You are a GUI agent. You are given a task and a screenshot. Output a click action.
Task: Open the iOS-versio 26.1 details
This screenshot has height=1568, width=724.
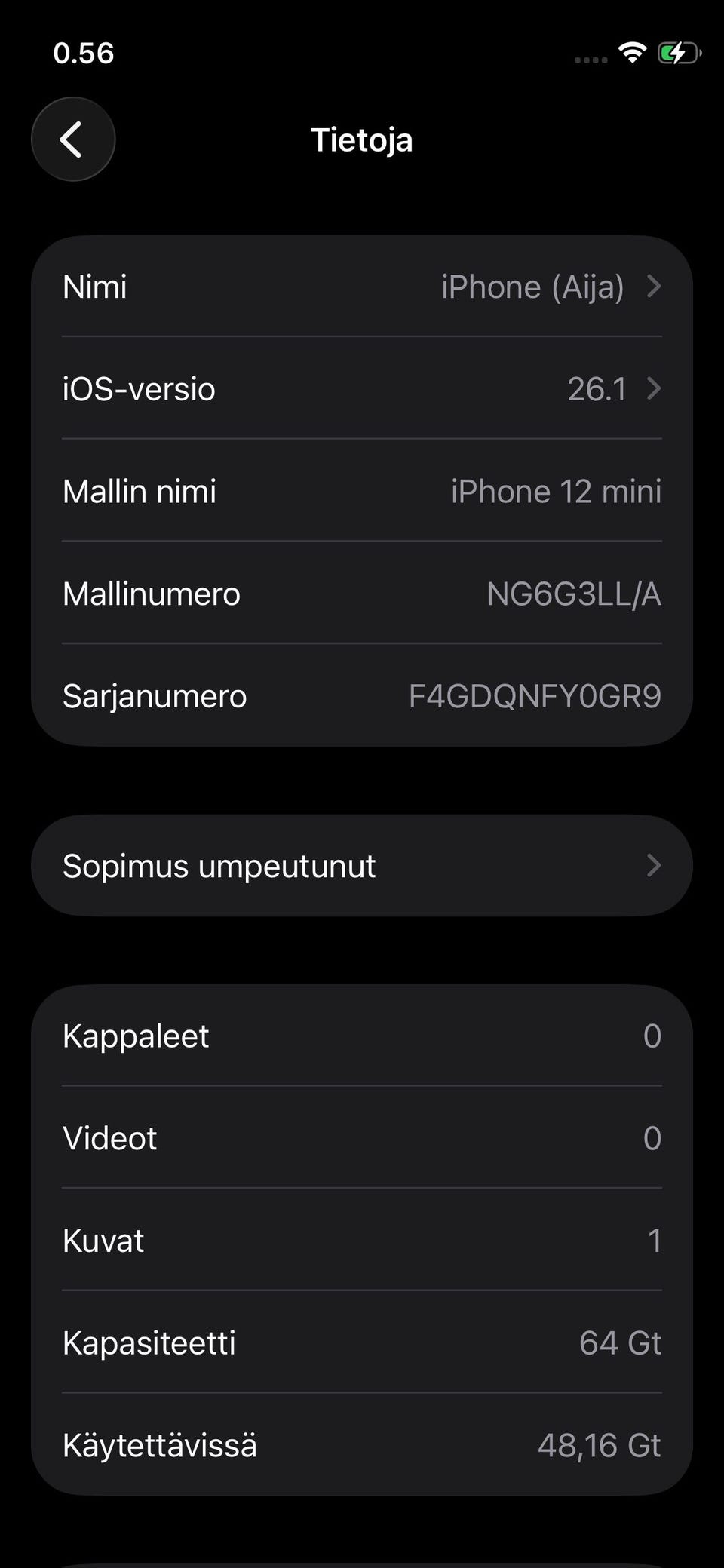click(362, 388)
